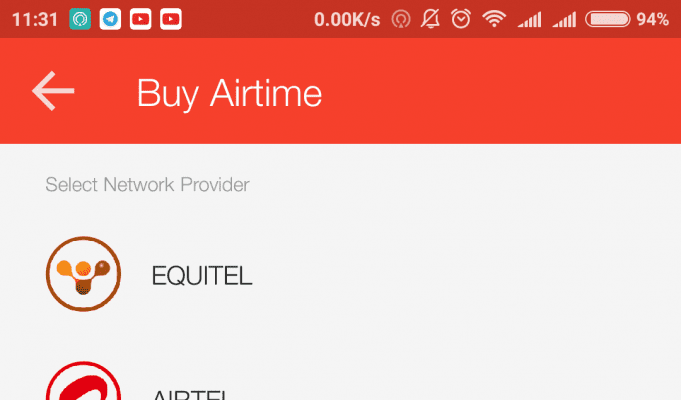Select Equitel as network provider

coord(201,276)
